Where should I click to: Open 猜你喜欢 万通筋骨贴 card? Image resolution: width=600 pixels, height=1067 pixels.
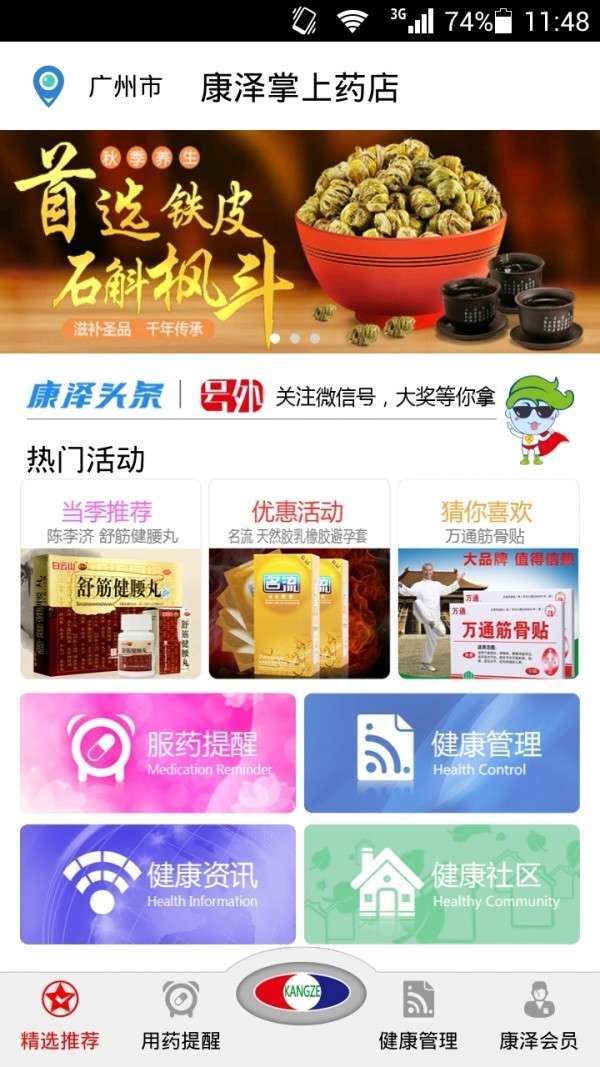[x=488, y=580]
